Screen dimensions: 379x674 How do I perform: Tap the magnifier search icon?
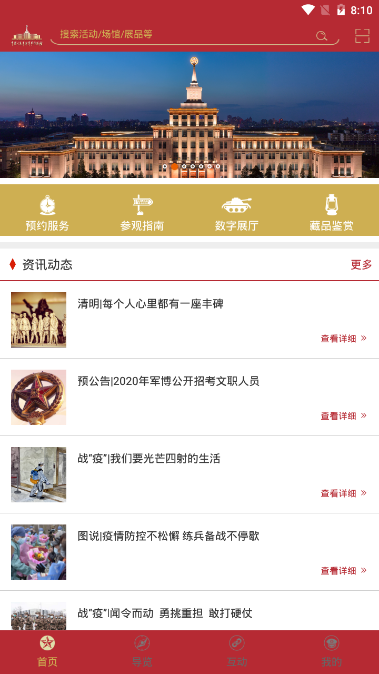pyautogui.click(x=321, y=36)
